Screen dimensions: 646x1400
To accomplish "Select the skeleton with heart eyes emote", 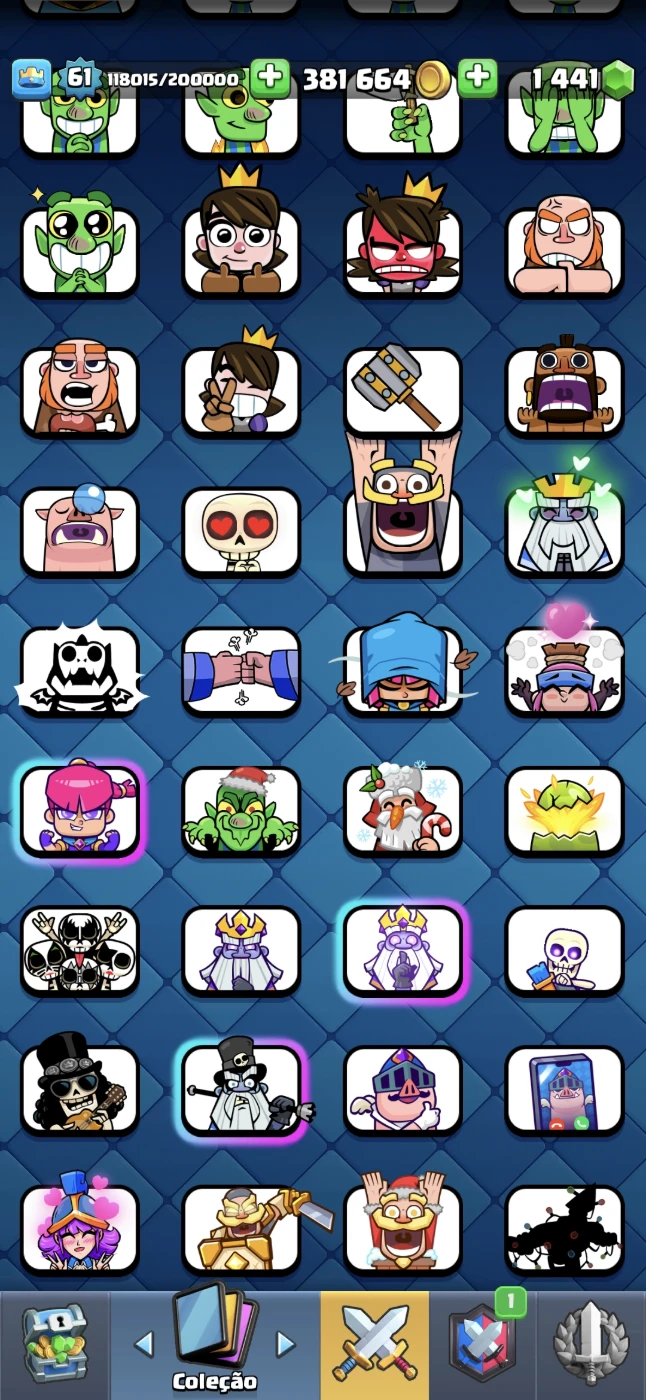I will click(241, 531).
